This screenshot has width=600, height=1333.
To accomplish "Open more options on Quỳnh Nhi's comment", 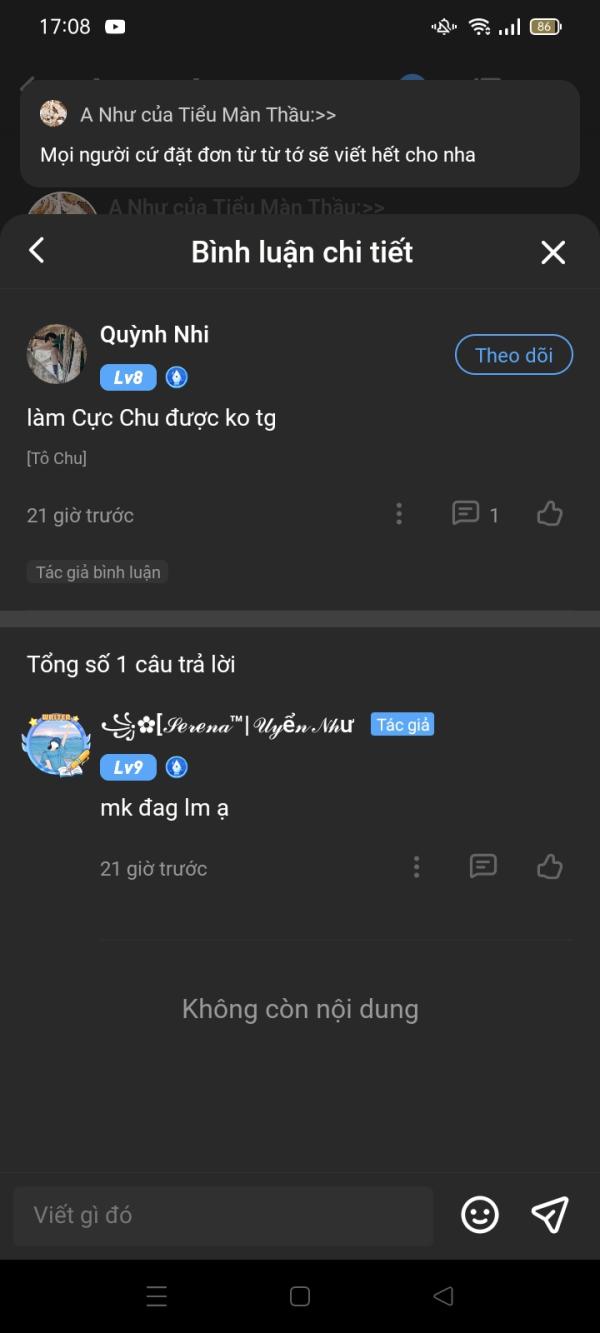I will pyautogui.click(x=399, y=514).
